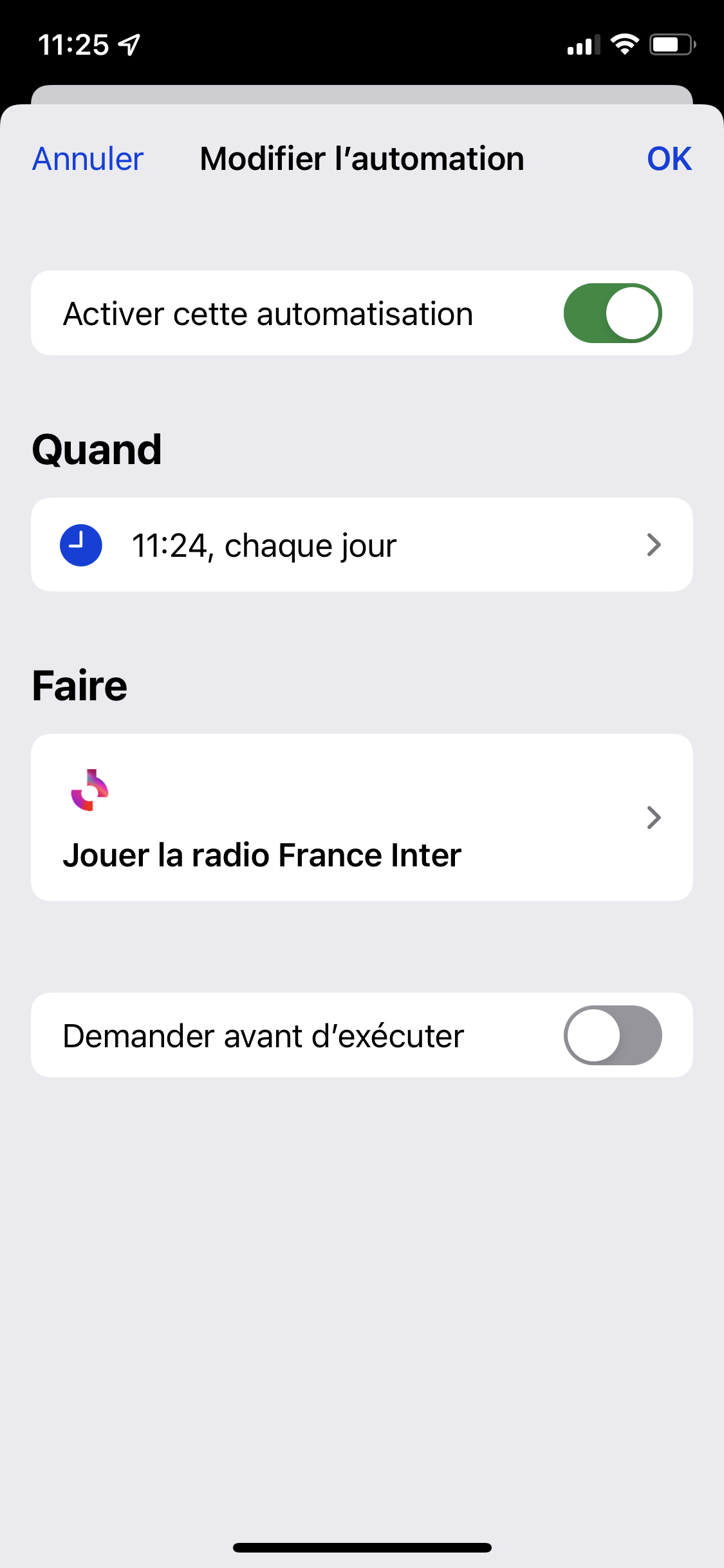Disable the Activer cette automatisation switch
The height and width of the screenshot is (1568, 724).
click(x=612, y=313)
